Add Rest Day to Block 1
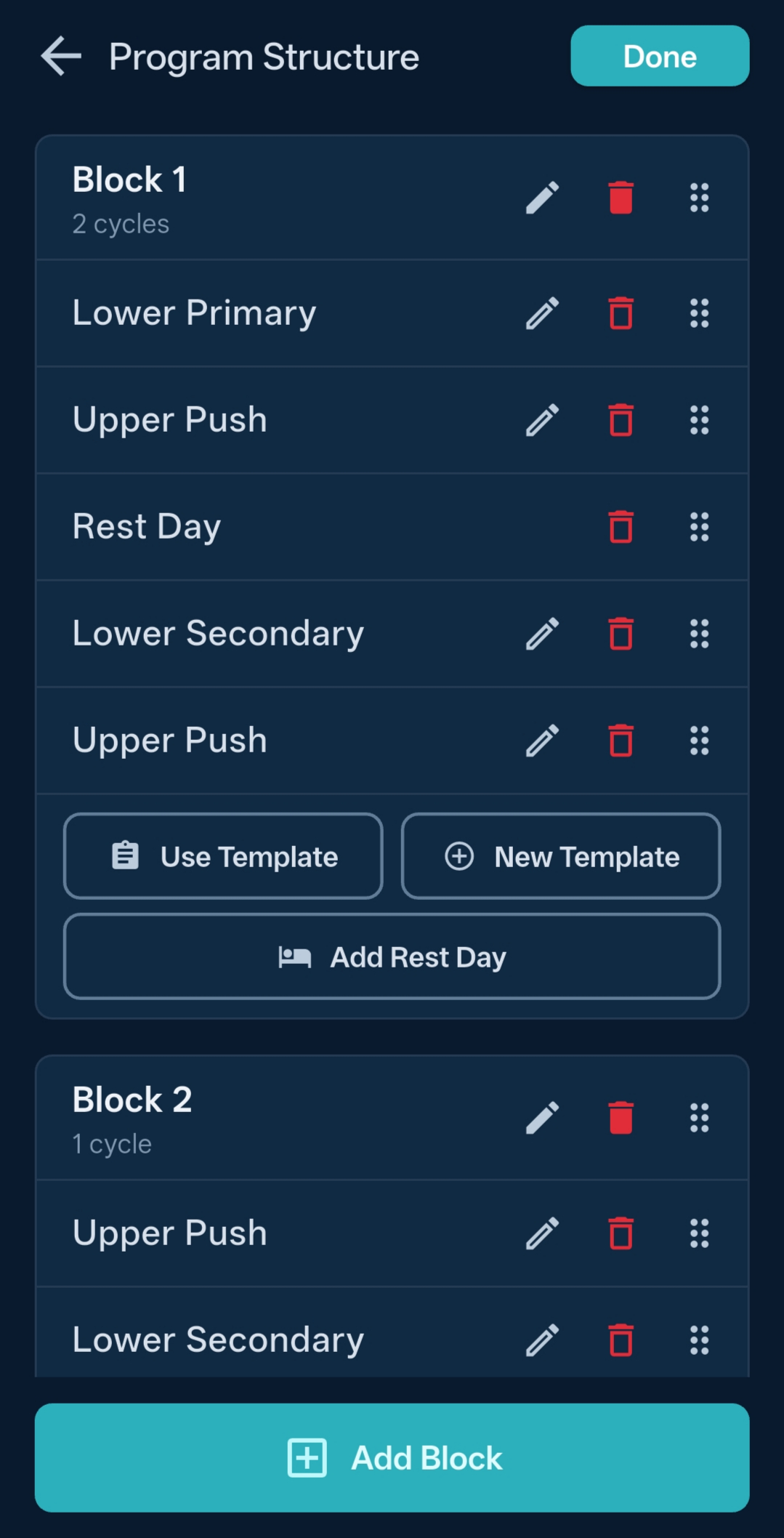The image size is (784, 1538). pos(392,957)
